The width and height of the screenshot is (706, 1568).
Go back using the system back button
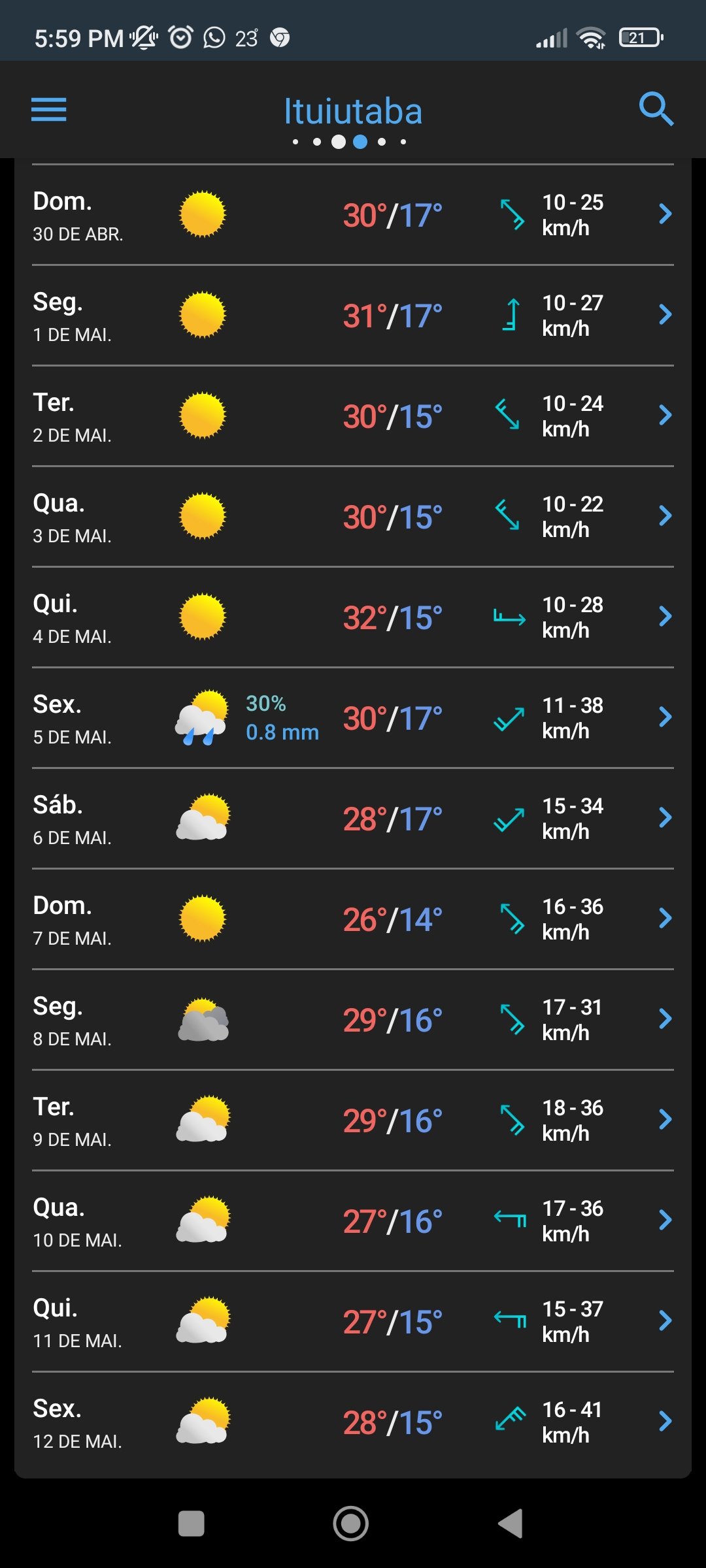tap(511, 1524)
